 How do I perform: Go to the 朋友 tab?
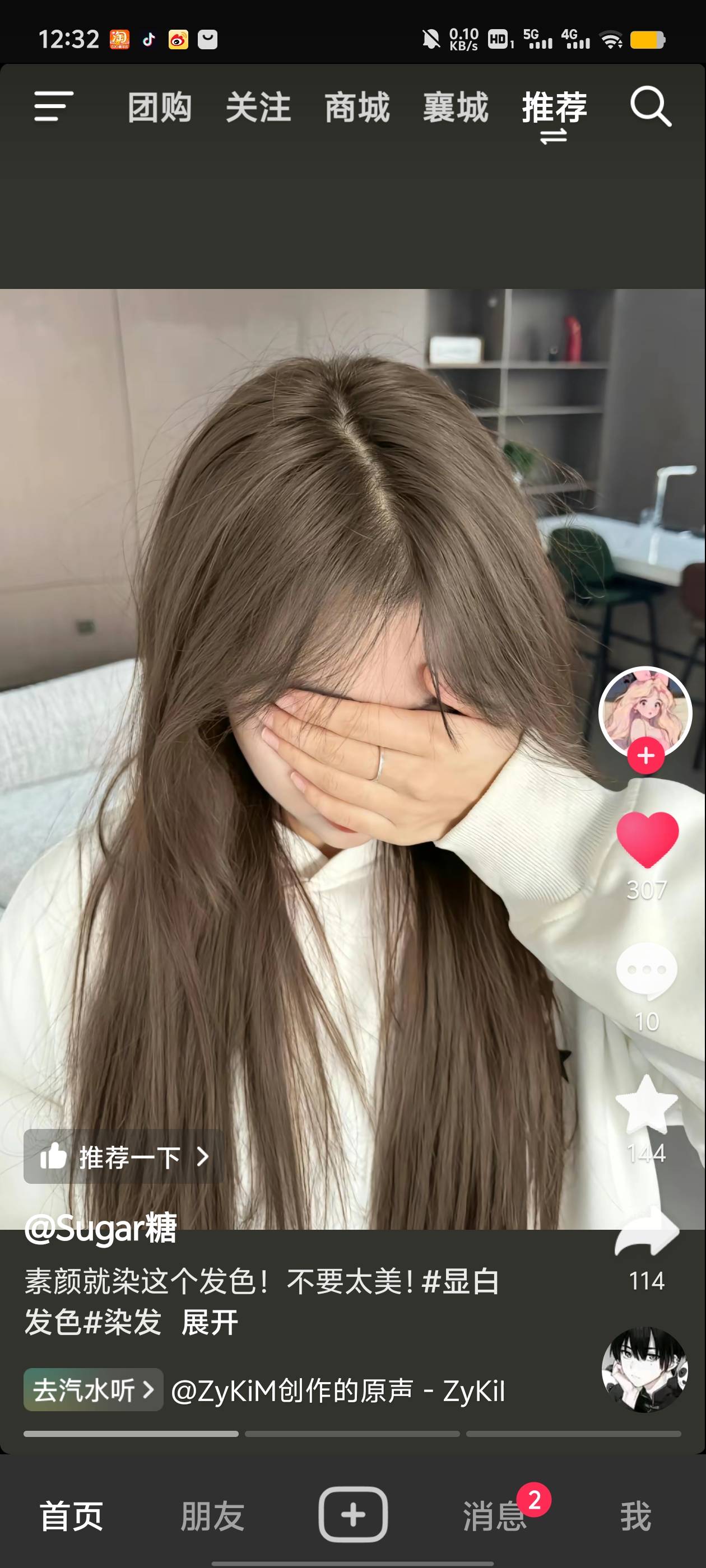[x=212, y=1516]
